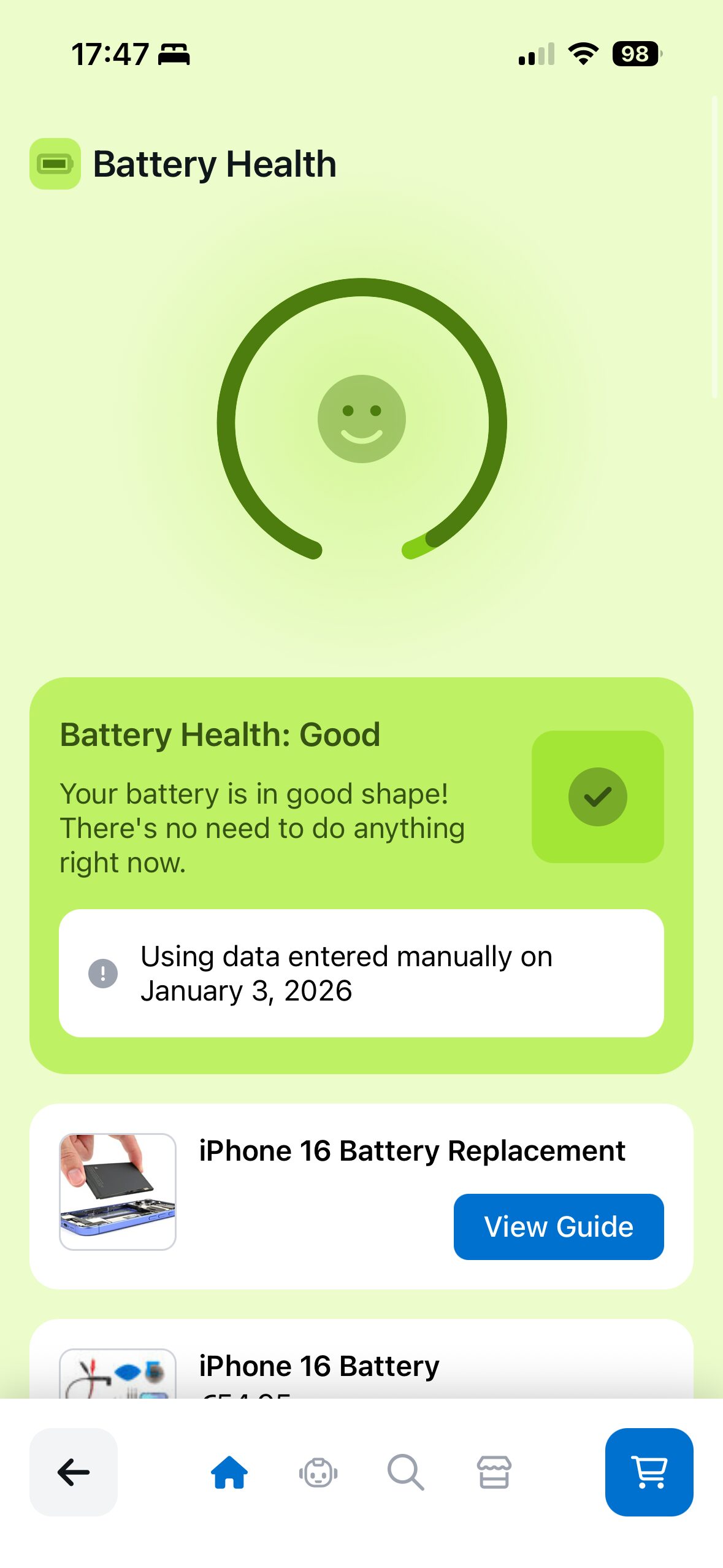The image size is (723, 1568).
Task: Open the iPhone 16 Battery product card
Action: coord(319,1367)
